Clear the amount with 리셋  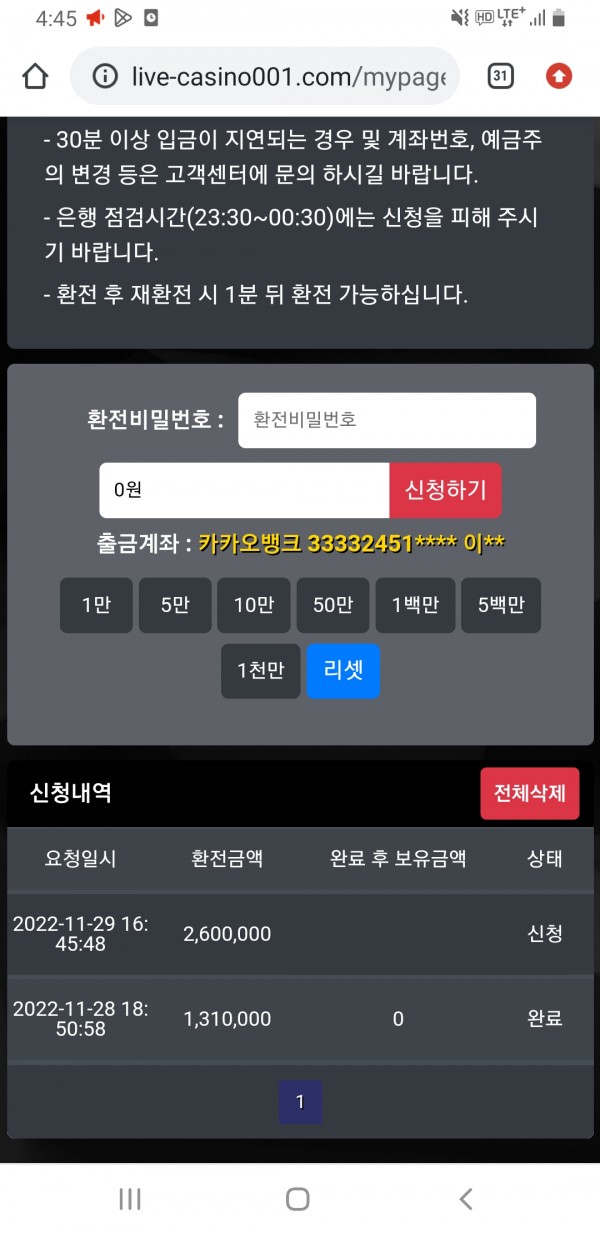[343, 670]
